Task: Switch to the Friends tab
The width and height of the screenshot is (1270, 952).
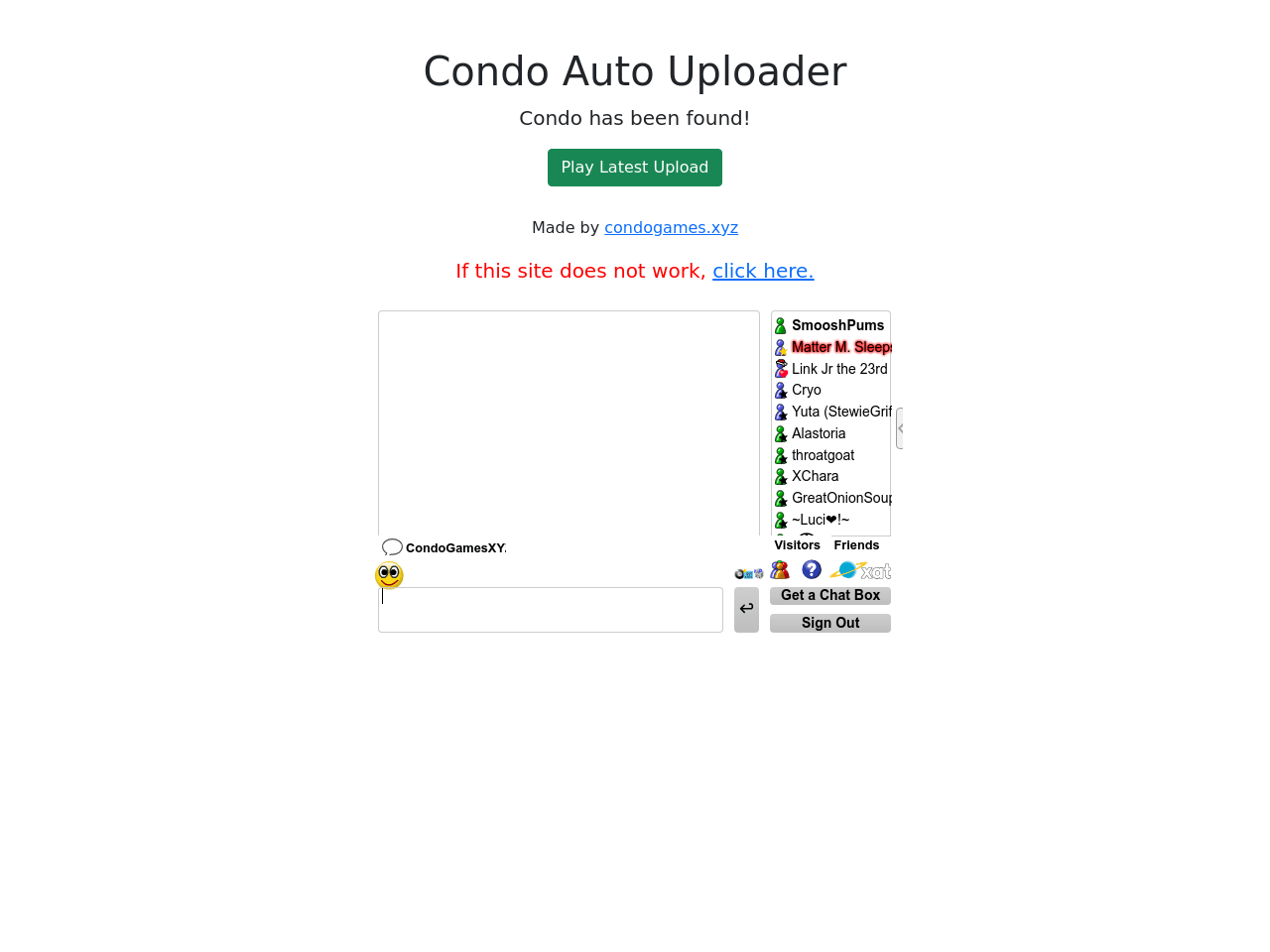Action: point(856,545)
